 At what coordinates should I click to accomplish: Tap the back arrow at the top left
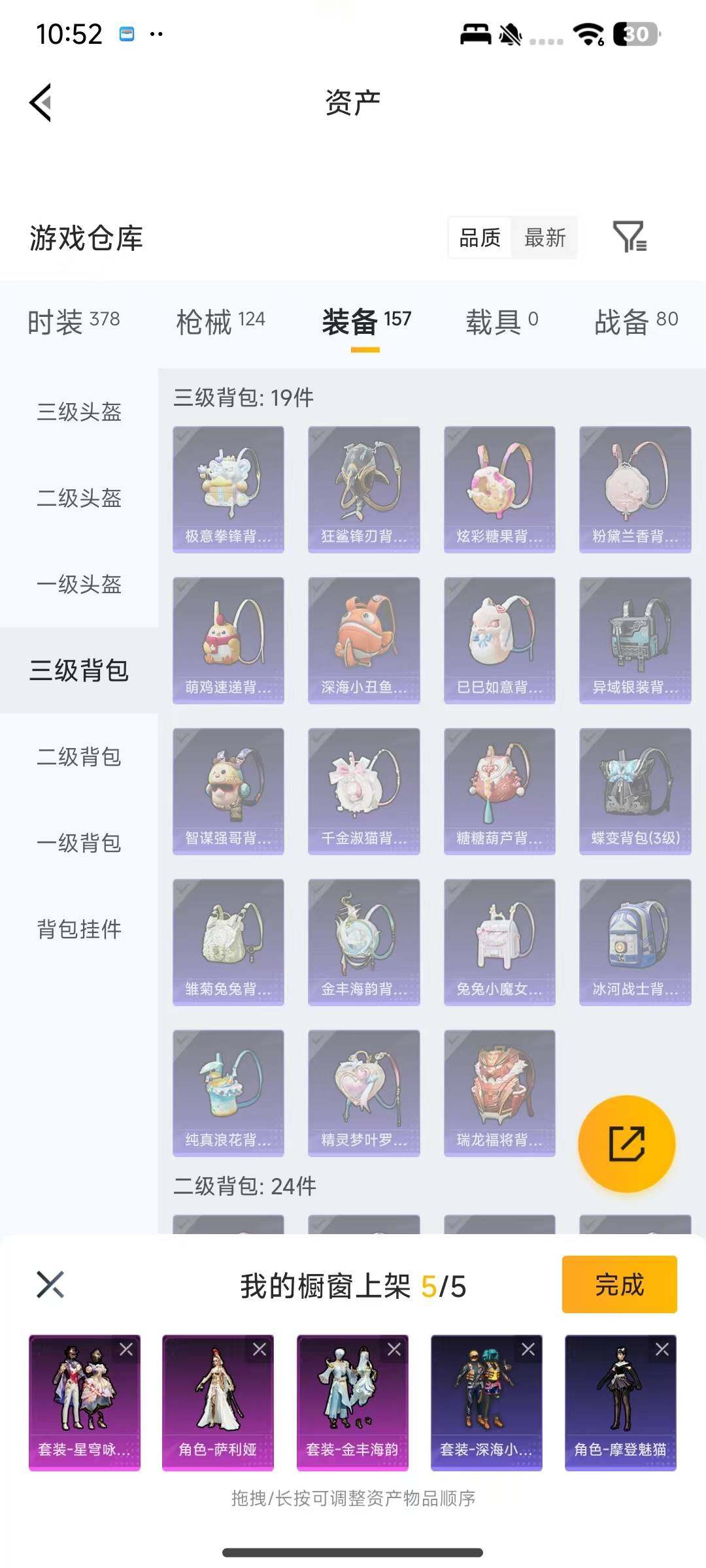click(41, 103)
